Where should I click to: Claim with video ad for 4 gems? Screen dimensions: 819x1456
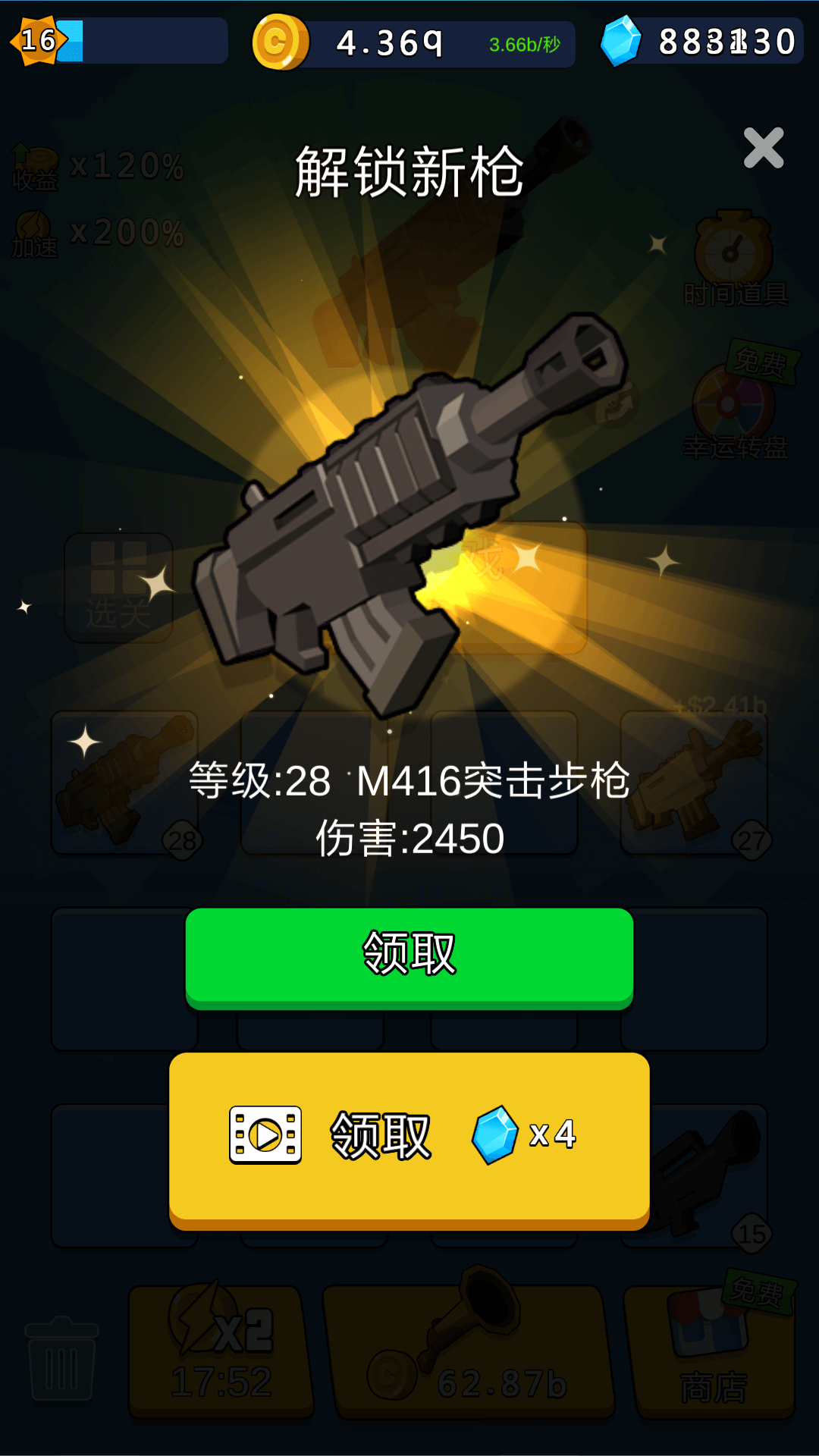point(409,1140)
